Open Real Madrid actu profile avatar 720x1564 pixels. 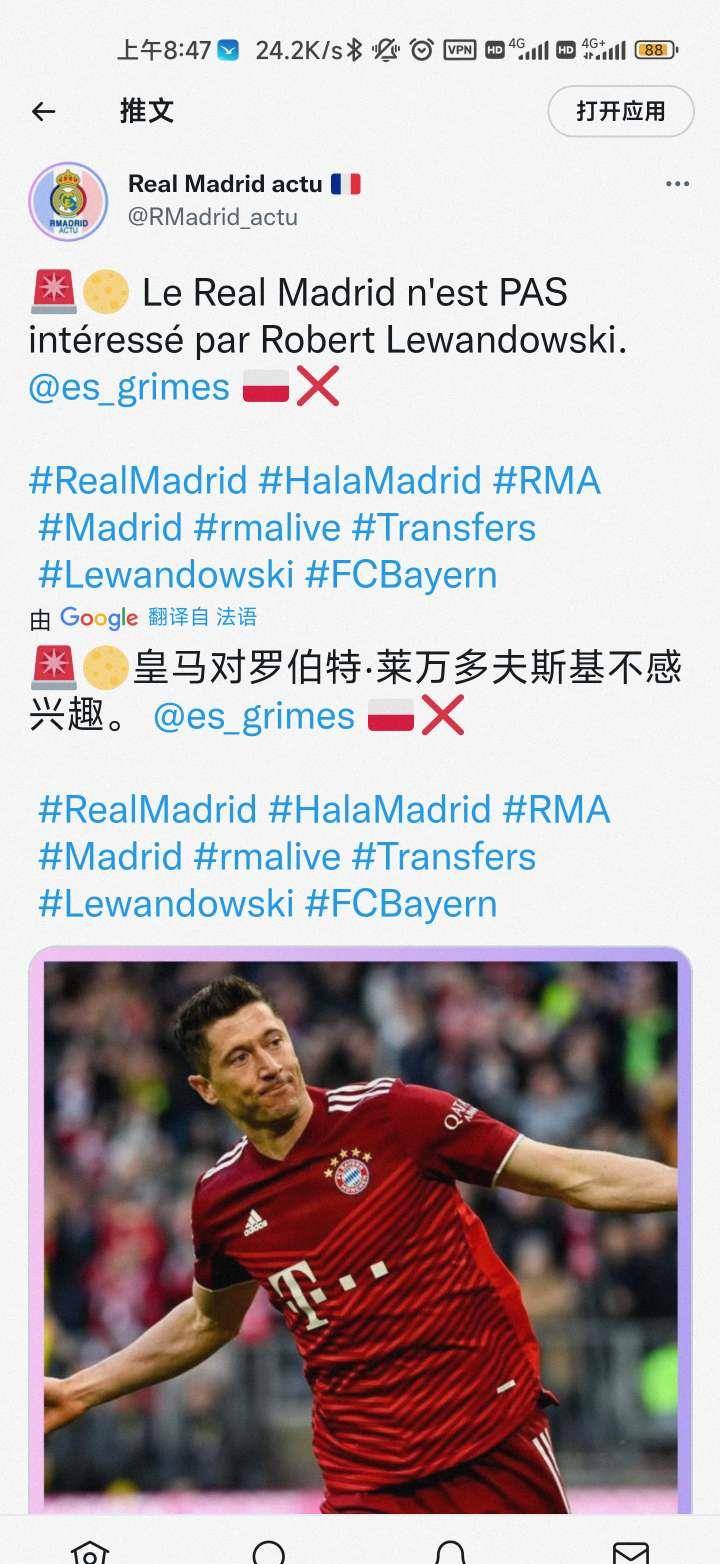click(68, 200)
